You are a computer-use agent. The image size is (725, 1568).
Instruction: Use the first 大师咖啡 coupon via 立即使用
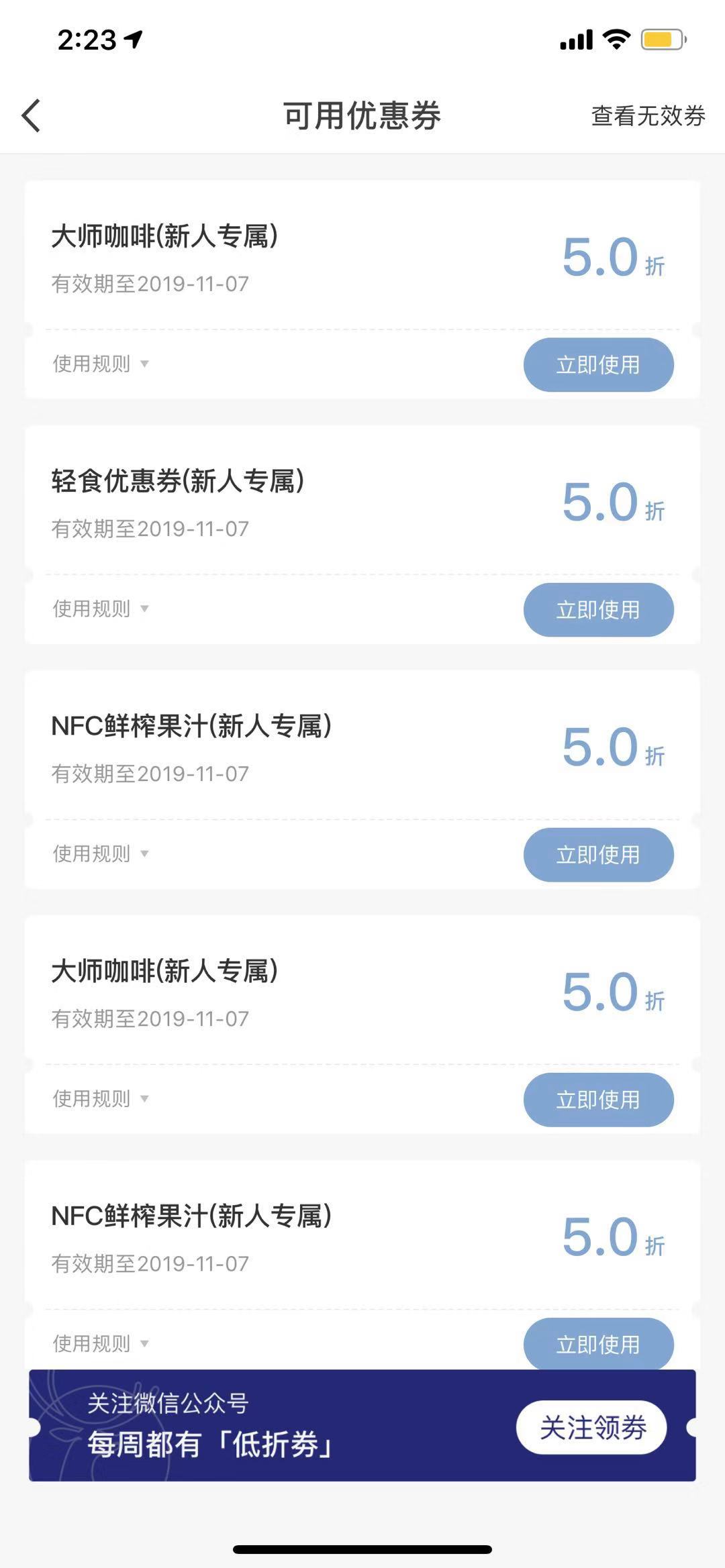tap(598, 364)
